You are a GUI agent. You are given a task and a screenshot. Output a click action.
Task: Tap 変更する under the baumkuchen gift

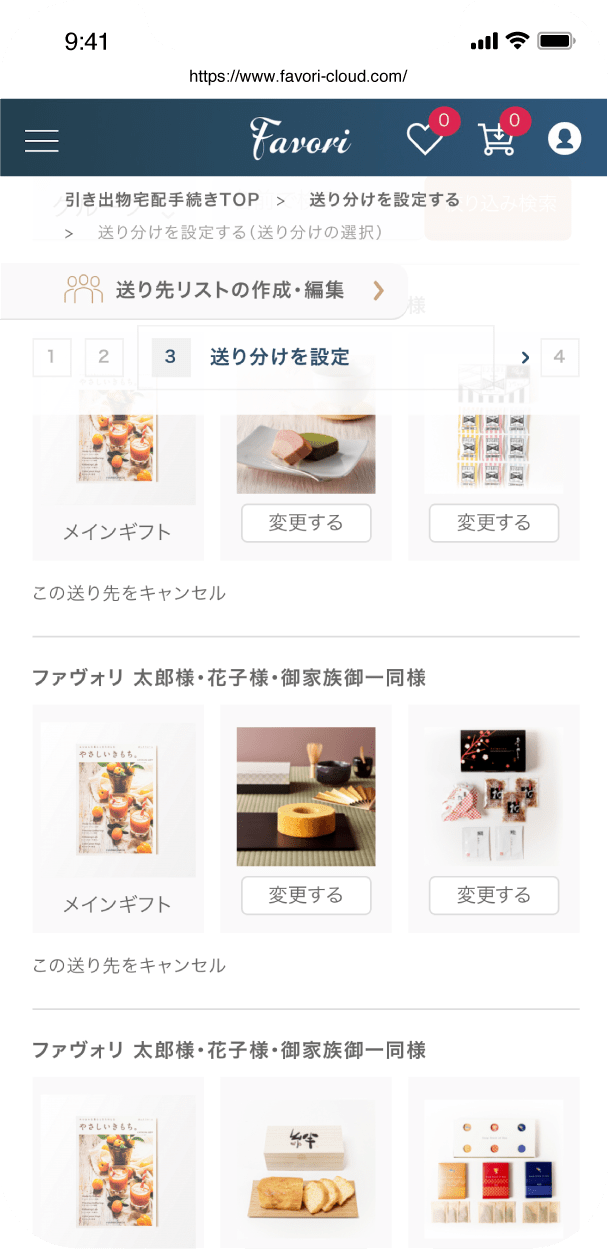pyautogui.click(x=306, y=895)
